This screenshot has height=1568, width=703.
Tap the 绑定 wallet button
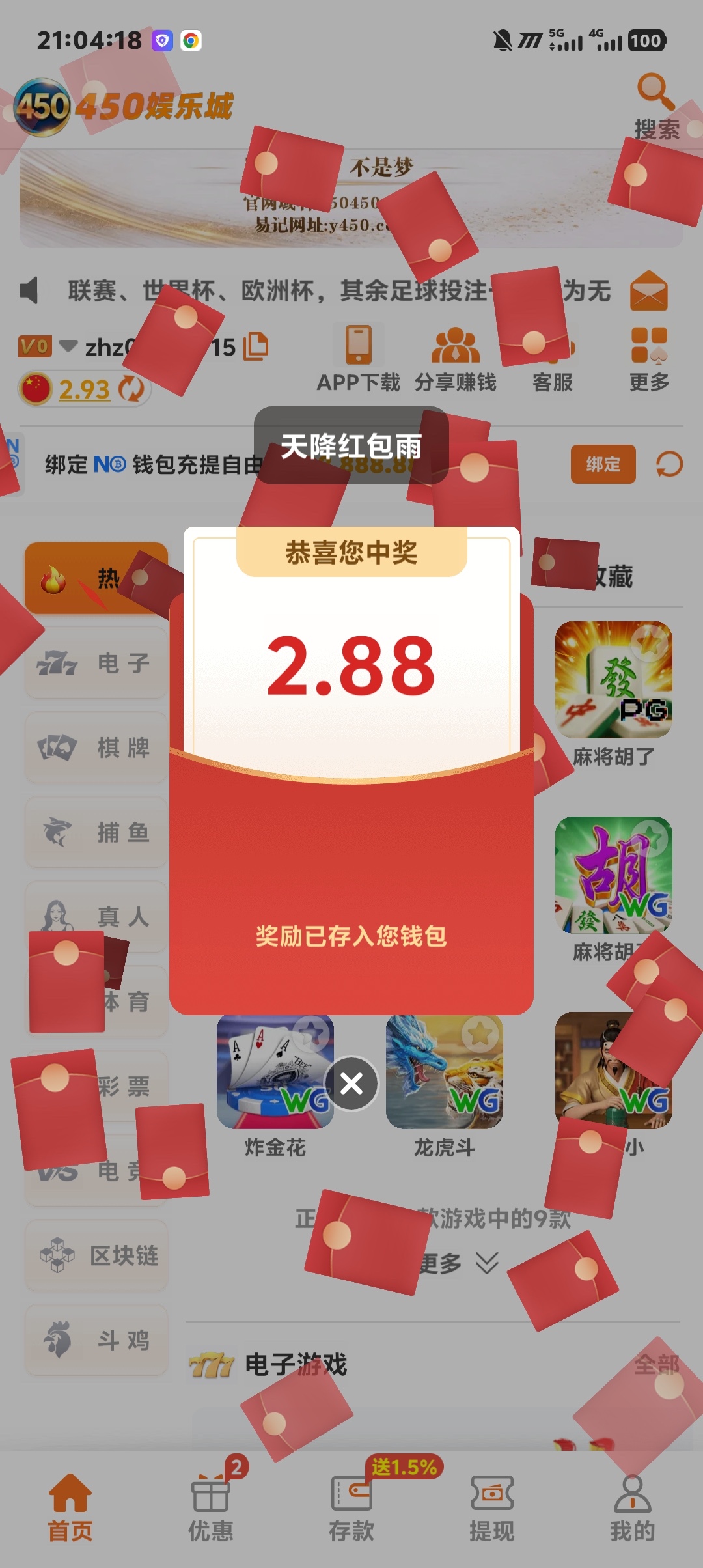tap(603, 464)
